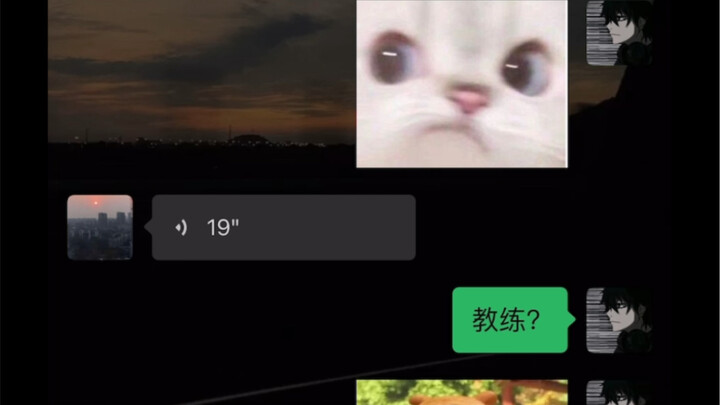Viewport: 720px width, 405px height.
Task: Open the partially visible image at the bottom
Action: [x=461, y=392]
